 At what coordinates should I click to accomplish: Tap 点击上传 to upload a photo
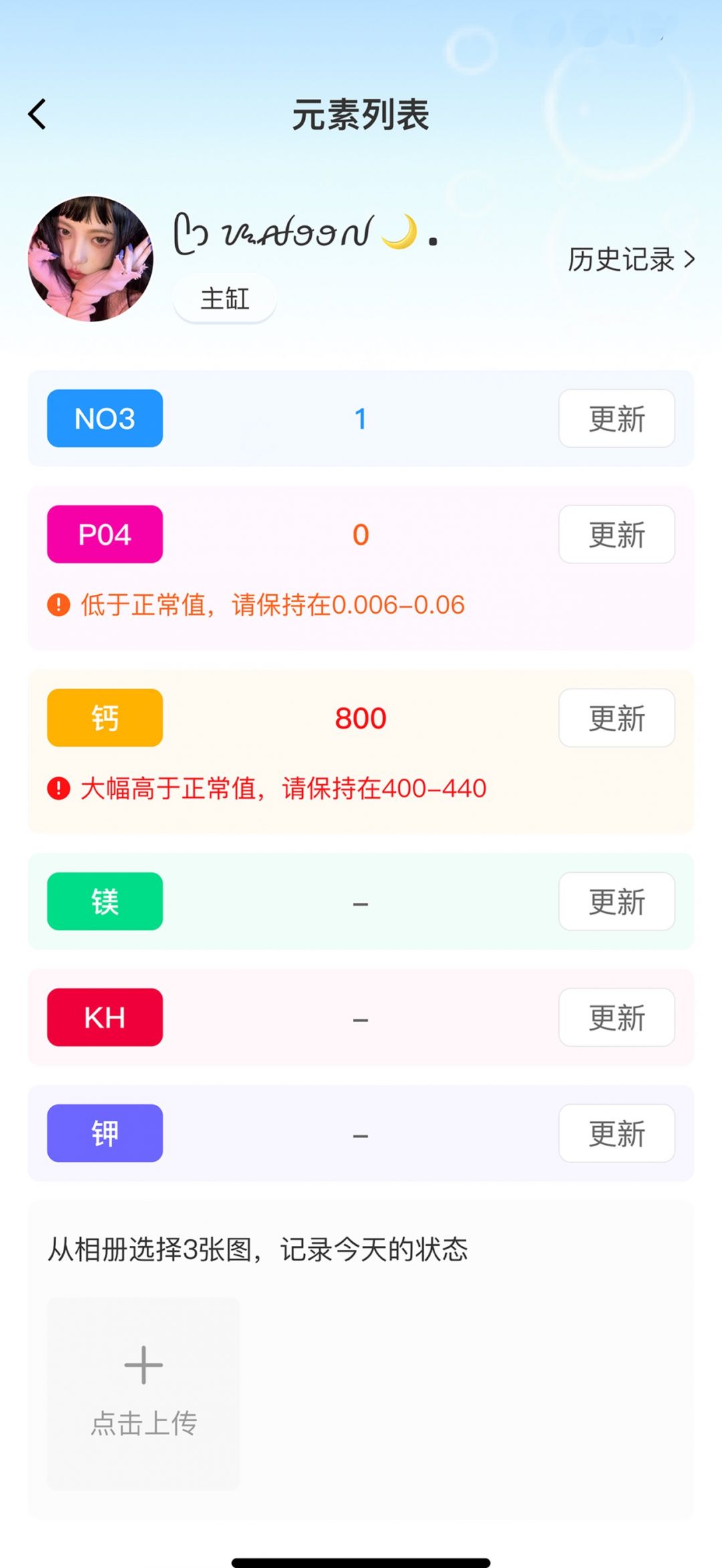pyautogui.click(x=144, y=1394)
